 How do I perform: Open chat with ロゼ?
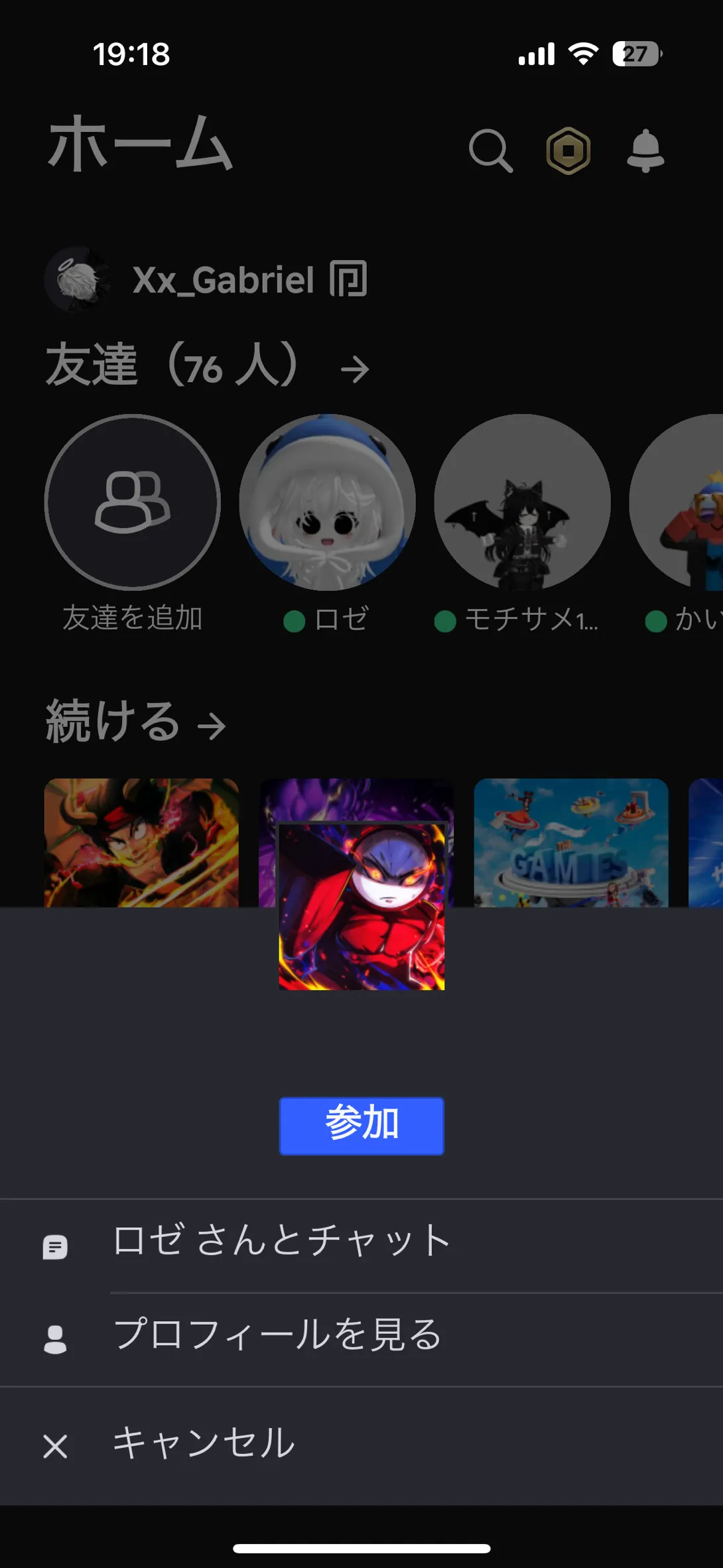(x=282, y=1240)
